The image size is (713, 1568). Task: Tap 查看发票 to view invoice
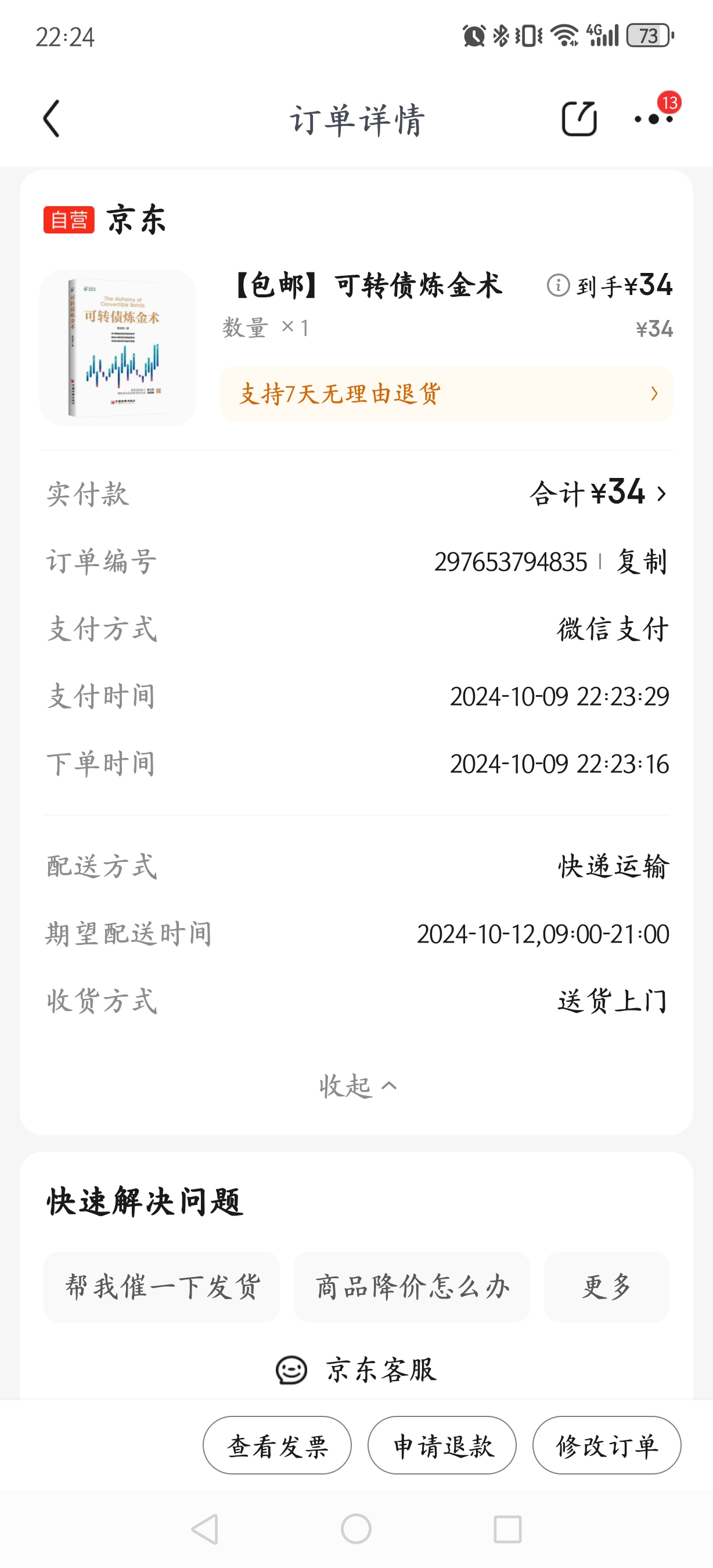coord(278,1445)
